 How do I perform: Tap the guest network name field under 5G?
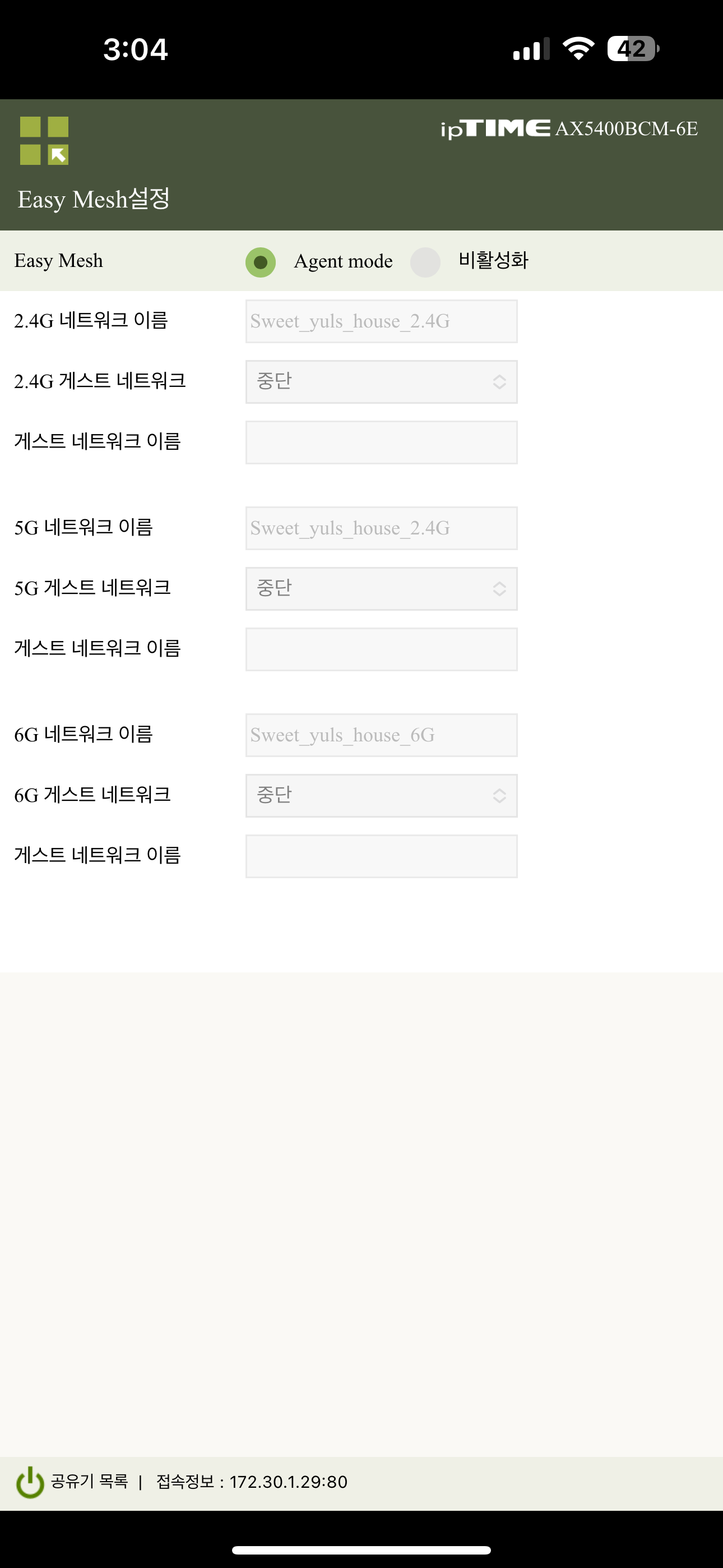(382, 649)
